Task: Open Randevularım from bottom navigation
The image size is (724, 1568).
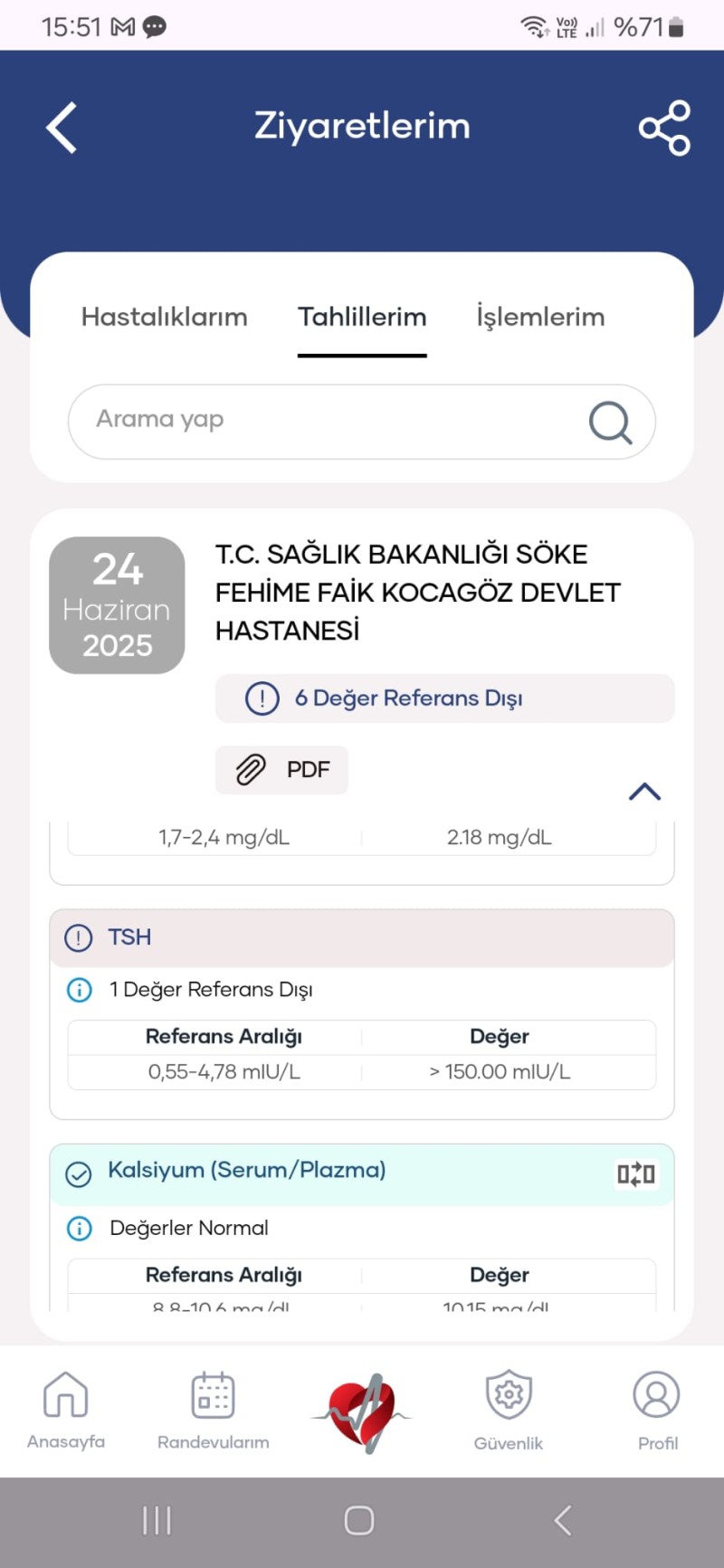Action: point(213,1410)
